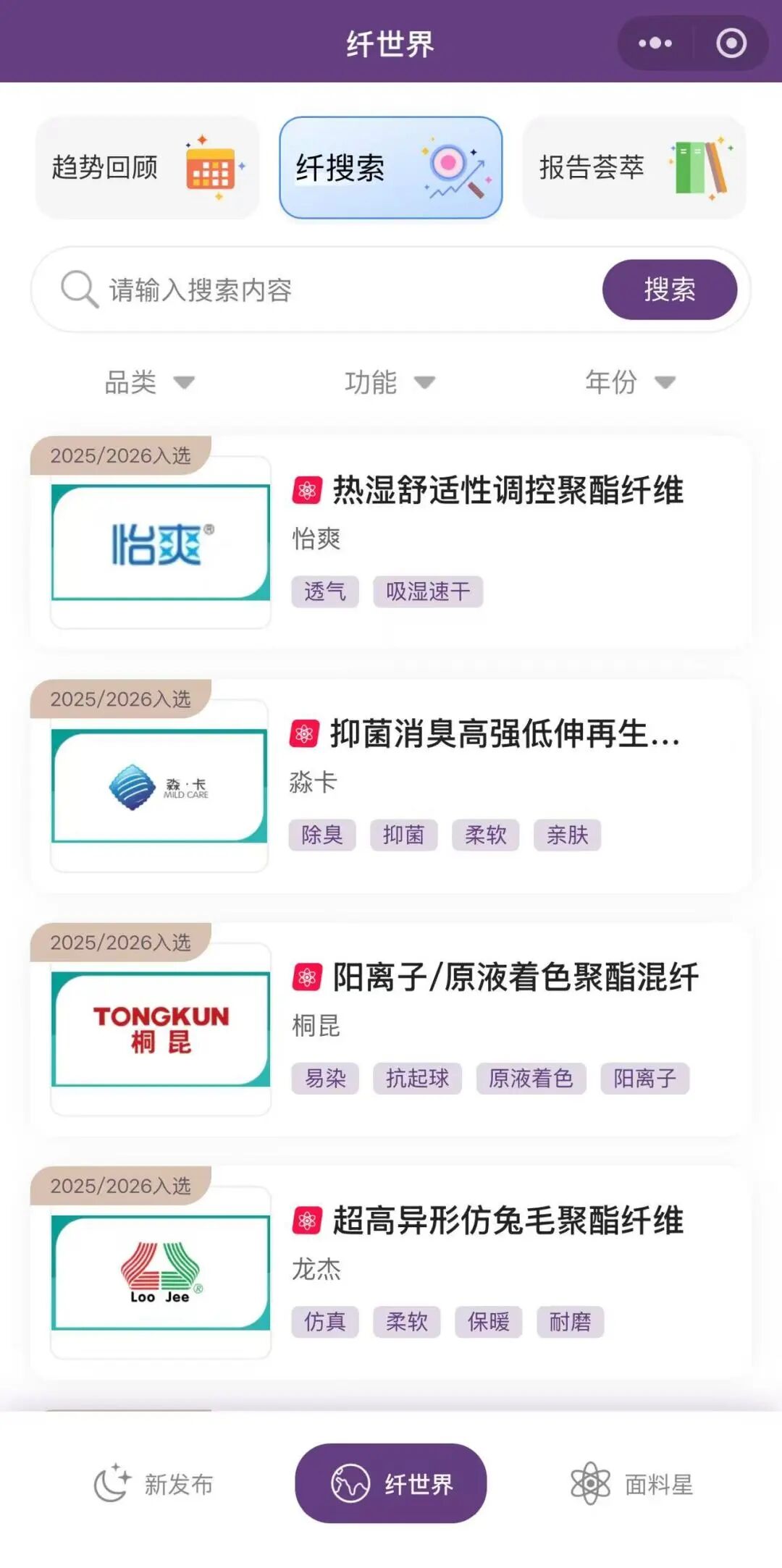Screen dimensions: 782x1568
Task: Open the 热湿舒适性调控聚酯纤维 card
Action: click(391, 542)
